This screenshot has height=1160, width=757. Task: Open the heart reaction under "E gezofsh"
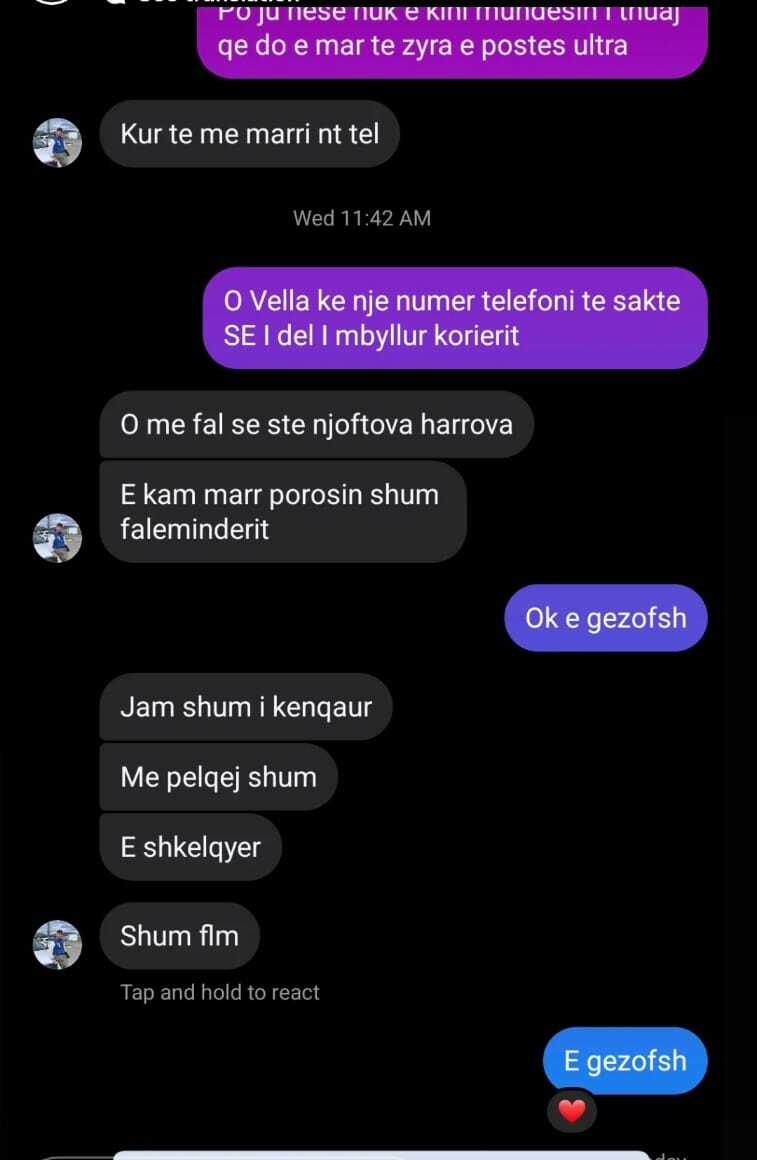pos(571,1110)
